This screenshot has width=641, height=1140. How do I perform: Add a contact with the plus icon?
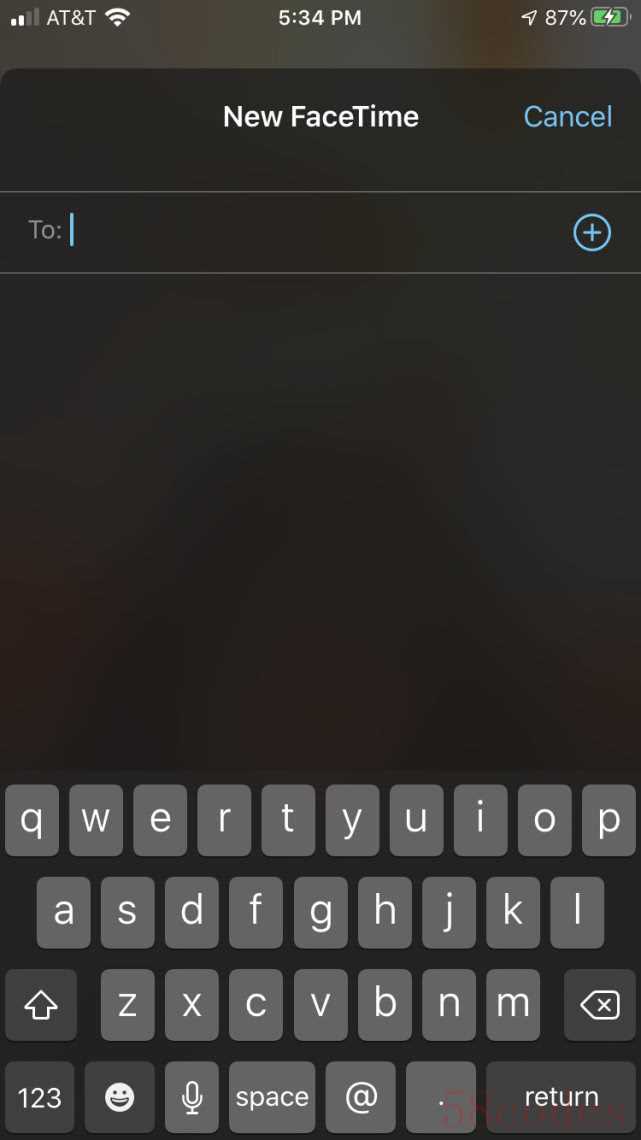(591, 233)
